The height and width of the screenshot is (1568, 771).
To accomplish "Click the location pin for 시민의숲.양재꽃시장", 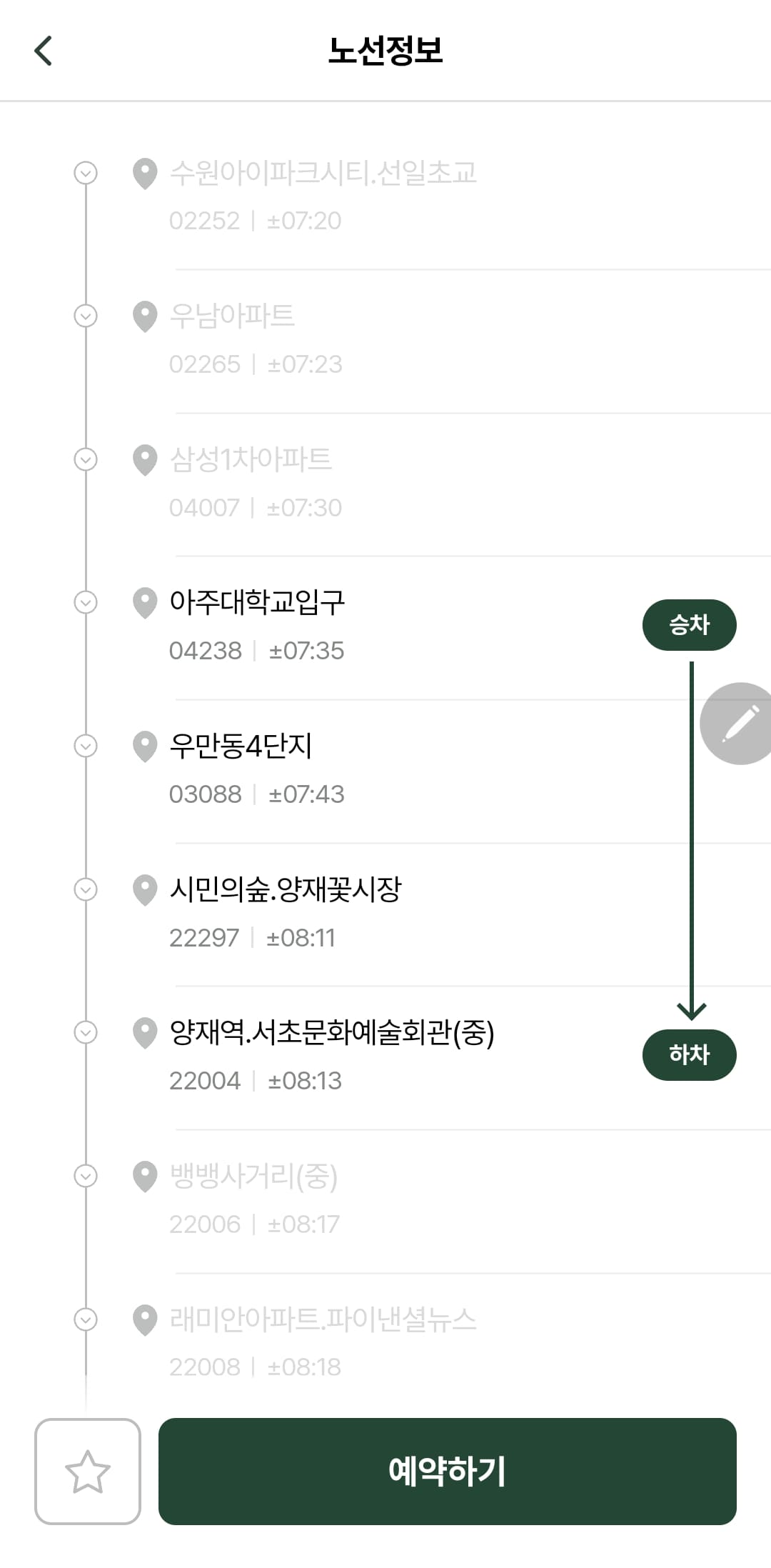I will coord(145,889).
